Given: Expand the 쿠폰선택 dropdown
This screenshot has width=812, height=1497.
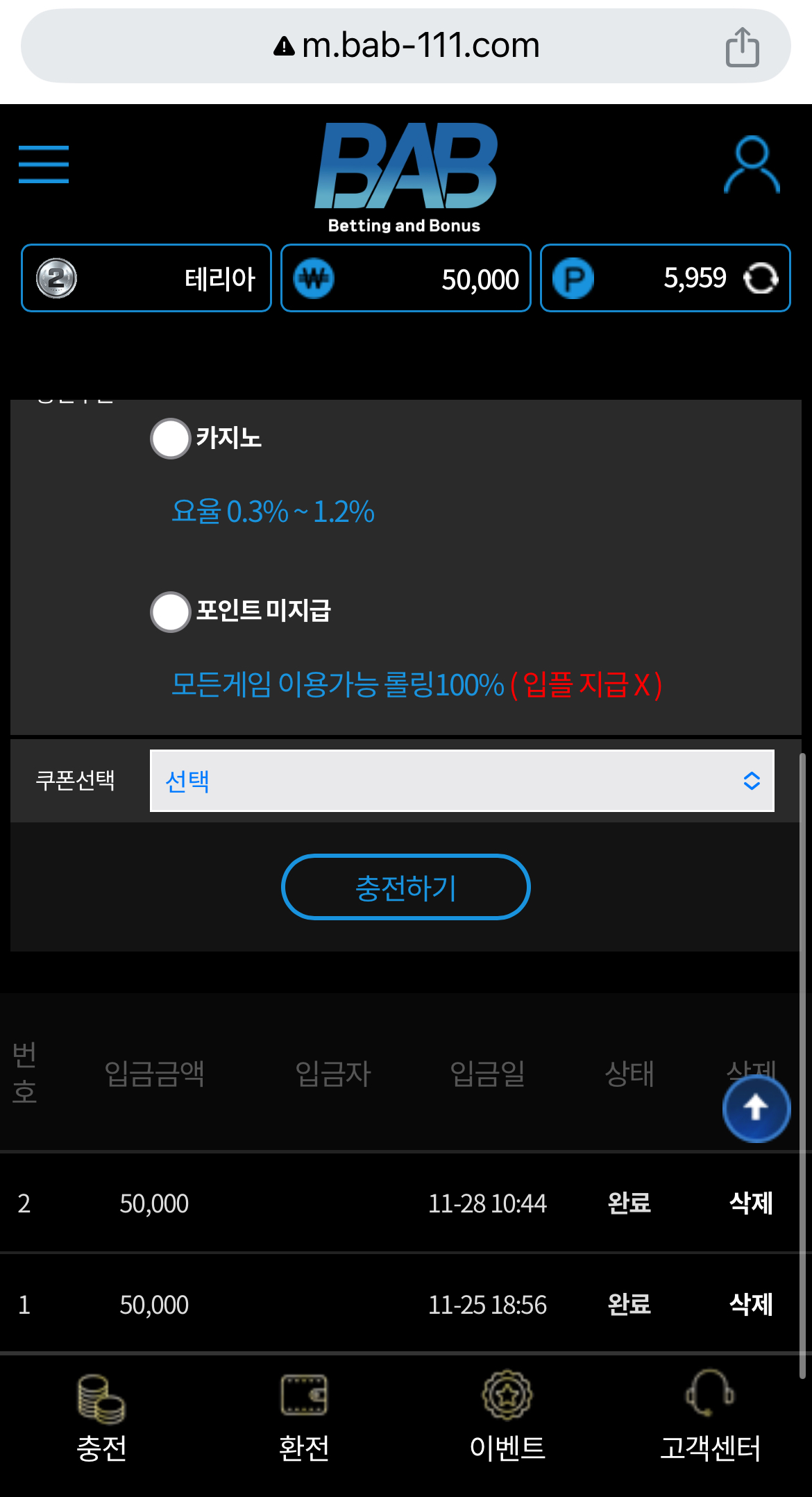Looking at the screenshot, I should 462,781.
